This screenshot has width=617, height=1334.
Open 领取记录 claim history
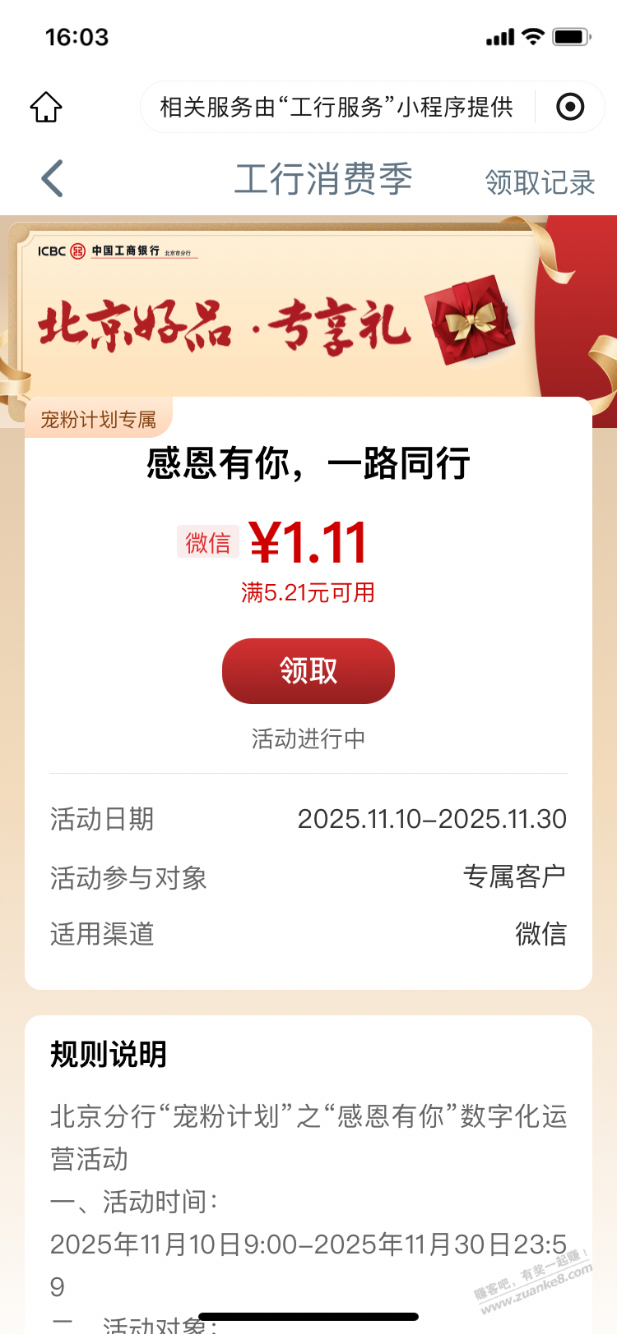(540, 182)
